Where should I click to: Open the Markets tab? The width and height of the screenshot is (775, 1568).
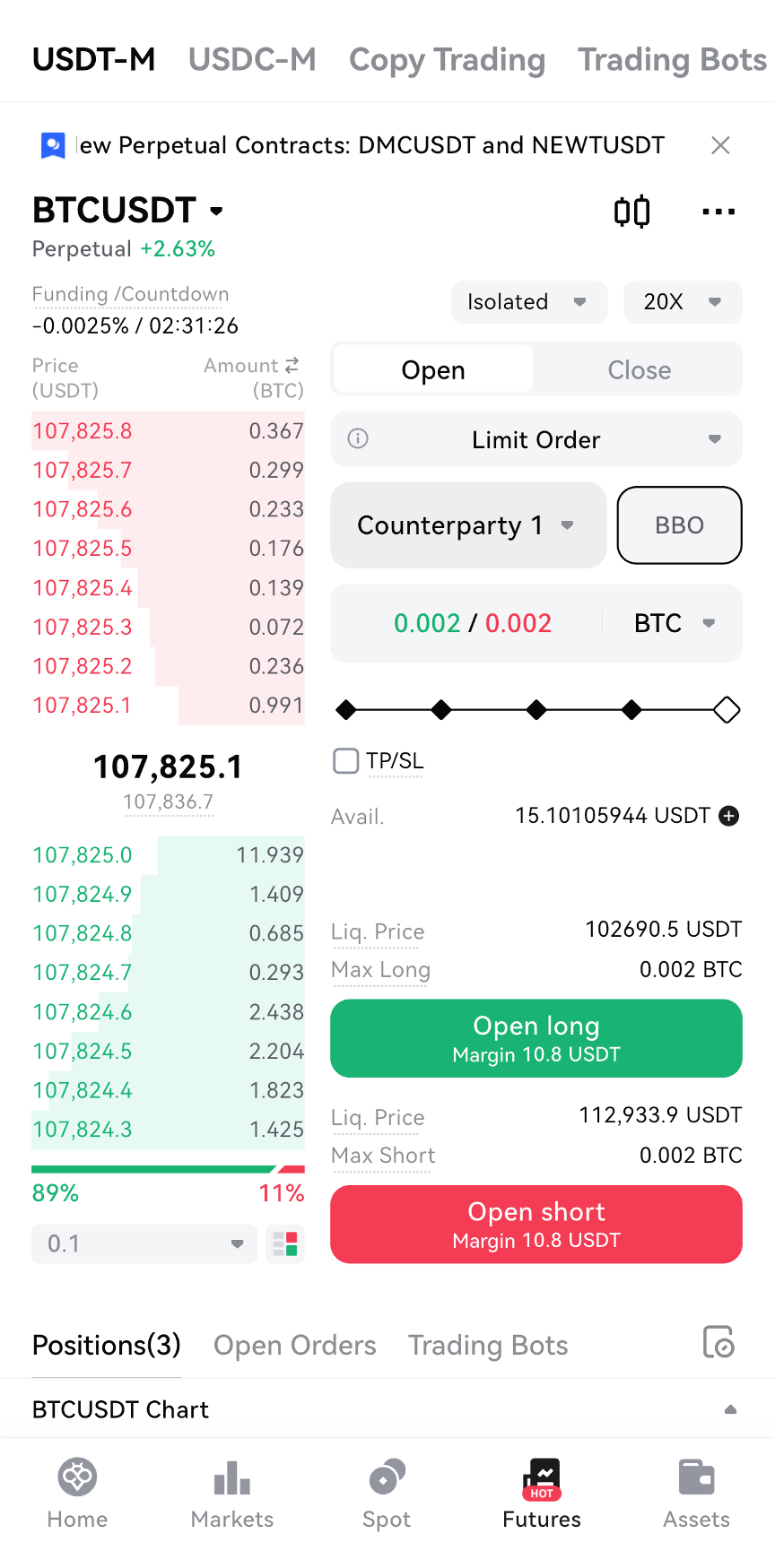231,1494
